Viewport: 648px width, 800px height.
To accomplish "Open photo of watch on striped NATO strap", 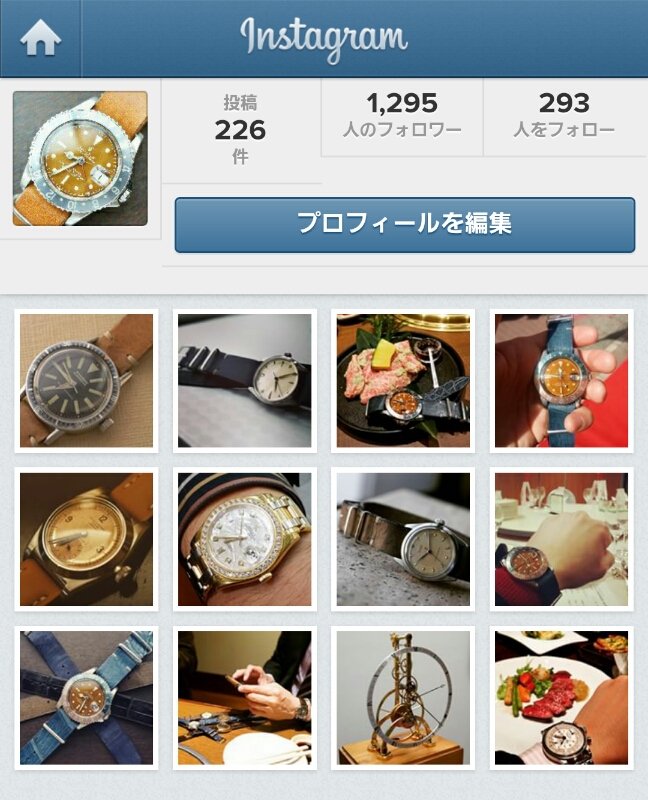I will click(x=403, y=539).
